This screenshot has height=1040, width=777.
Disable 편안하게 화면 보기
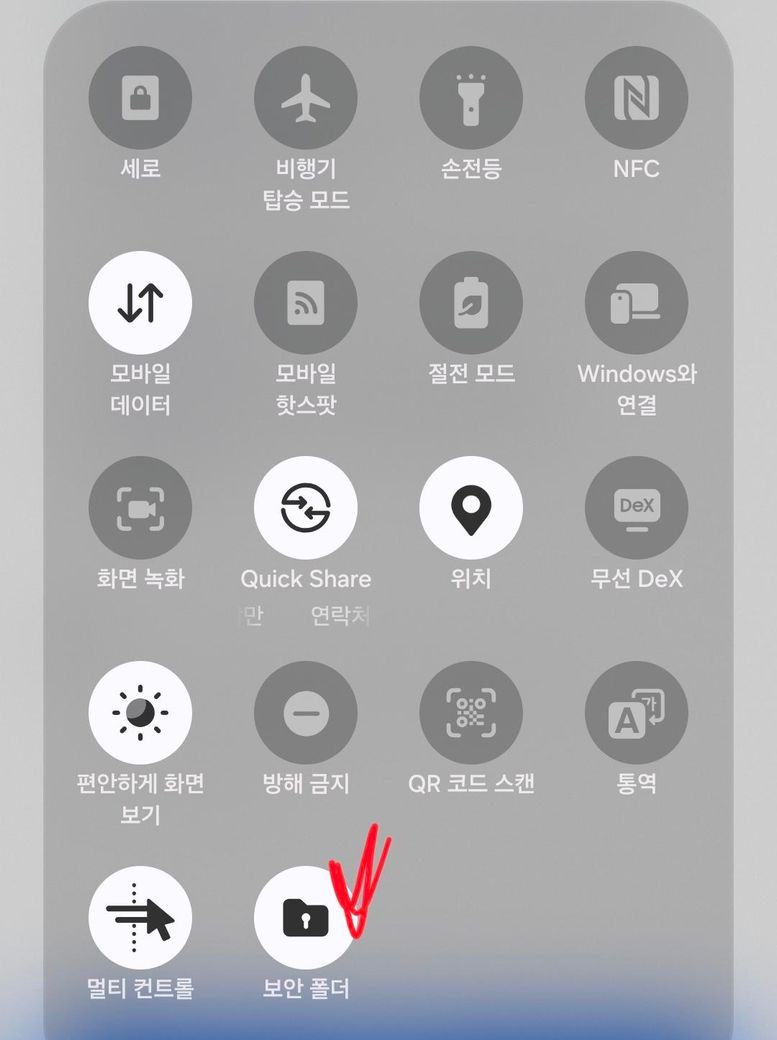click(140, 713)
